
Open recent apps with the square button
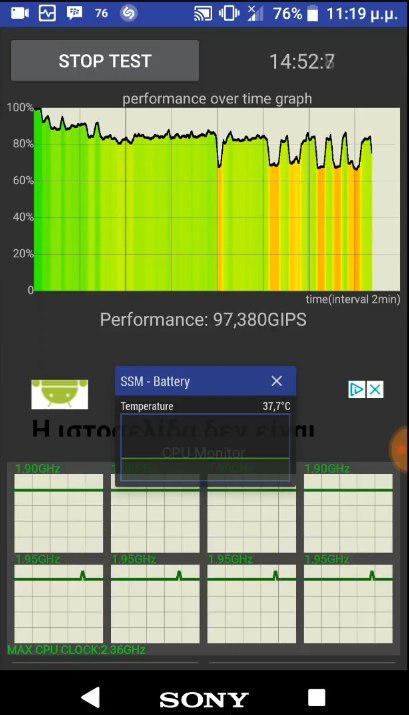pos(316,697)
